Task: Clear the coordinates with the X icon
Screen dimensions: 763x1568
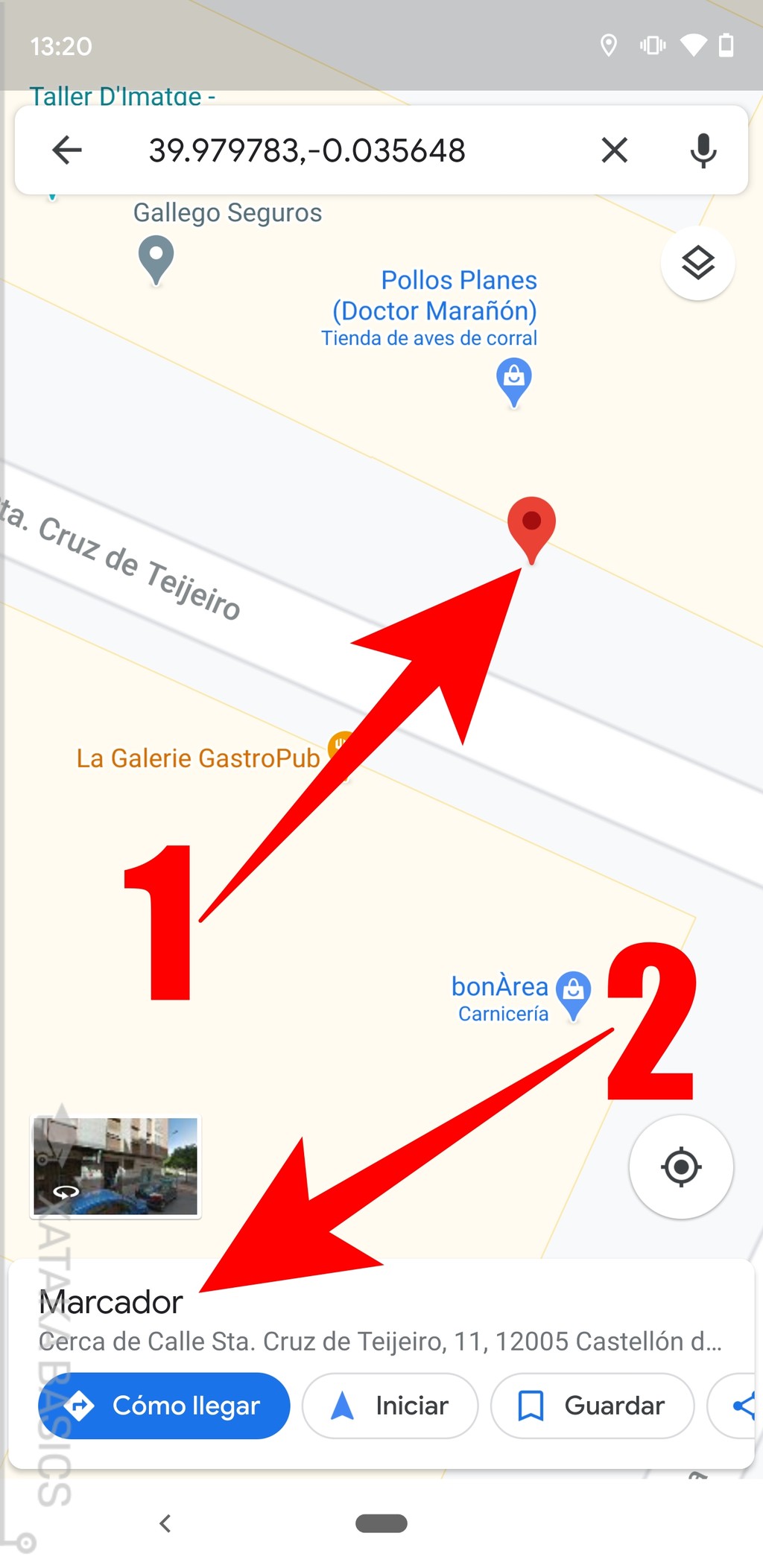Action: click(613, 150)
